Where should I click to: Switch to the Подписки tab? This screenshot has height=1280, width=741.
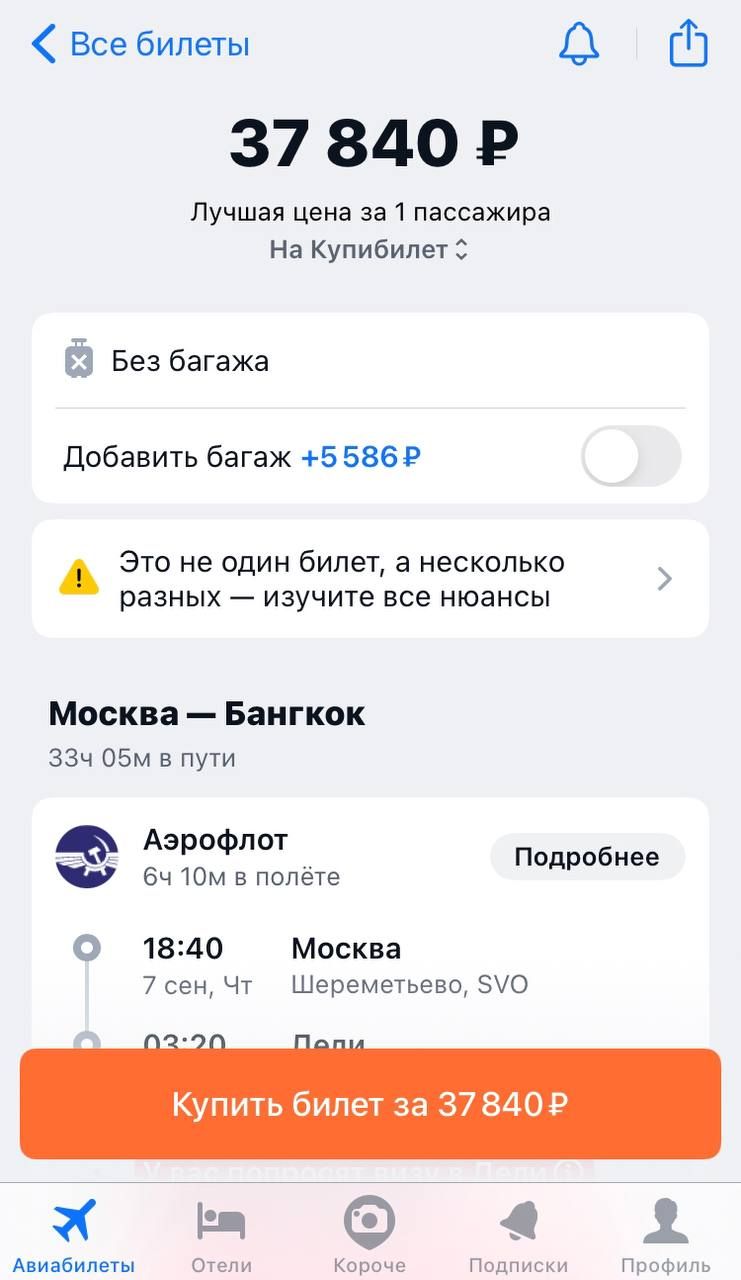[x=518, y=1235]
